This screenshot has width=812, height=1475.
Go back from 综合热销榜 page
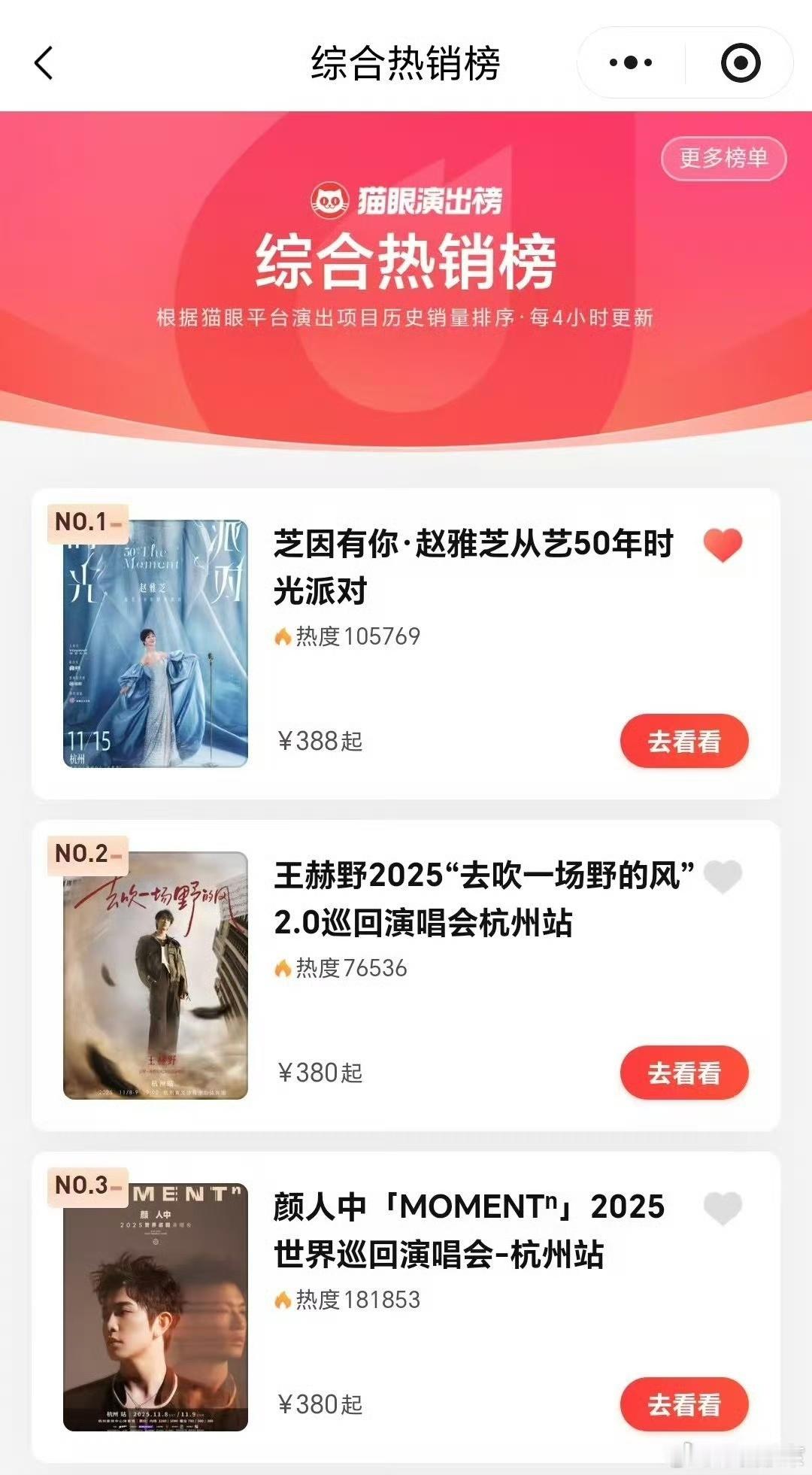click(44, 62)
